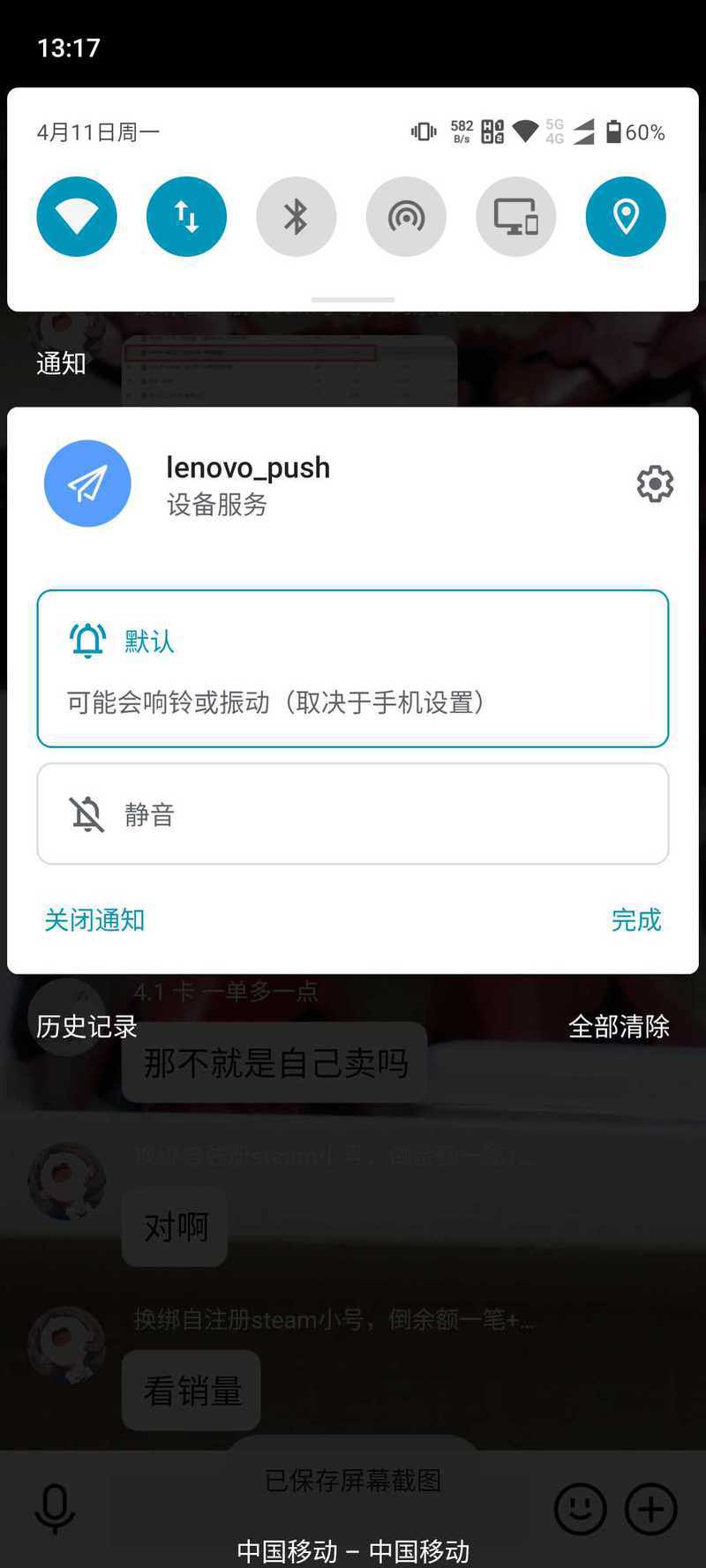
Task: Tap 关闭通知 to turn off notifications
Action: (x=94, y=919)
